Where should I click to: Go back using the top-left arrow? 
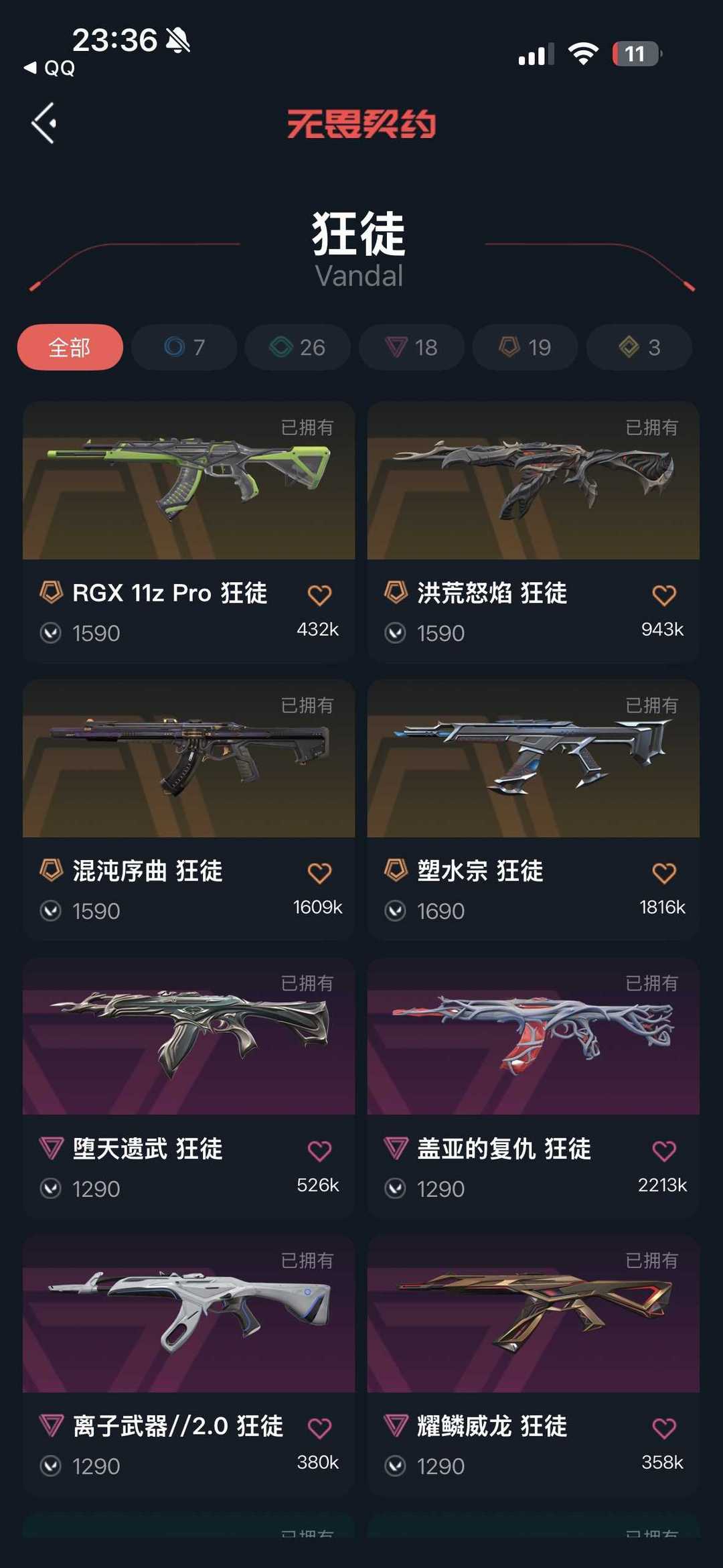(x=44, y=123)
